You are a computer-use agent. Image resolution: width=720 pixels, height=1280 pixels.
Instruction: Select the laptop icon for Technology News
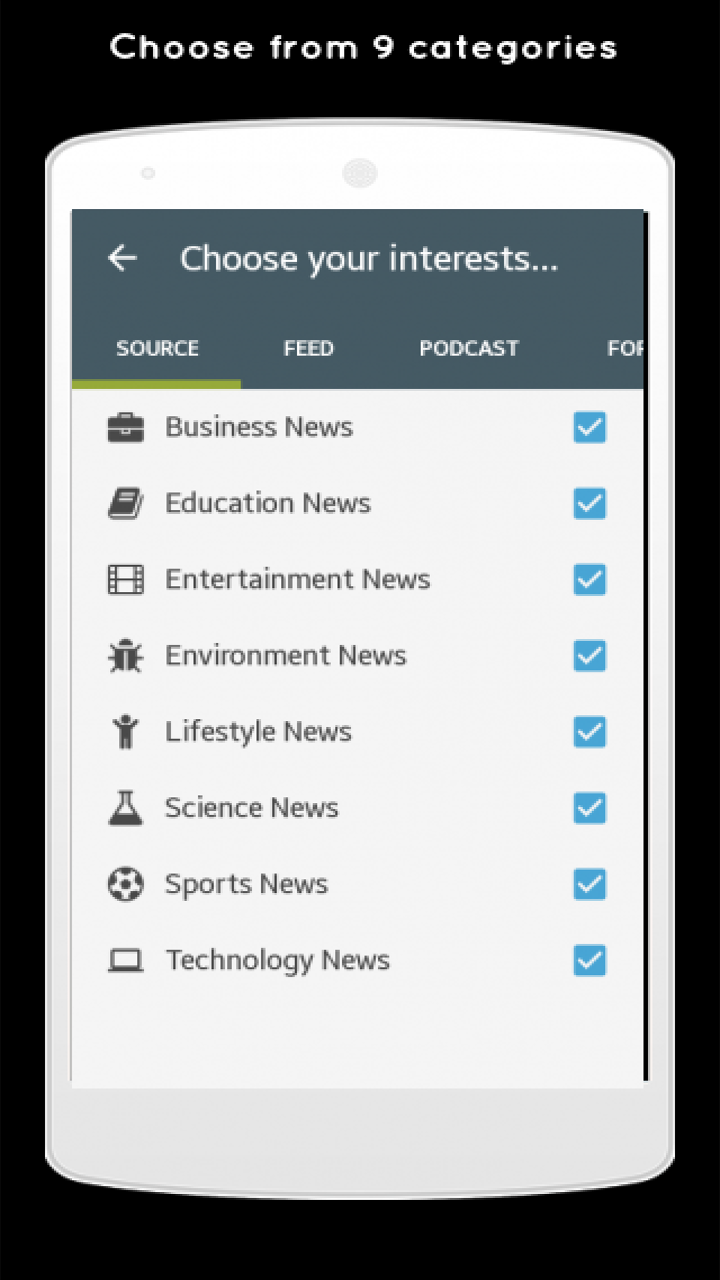[x=125, y=960]
